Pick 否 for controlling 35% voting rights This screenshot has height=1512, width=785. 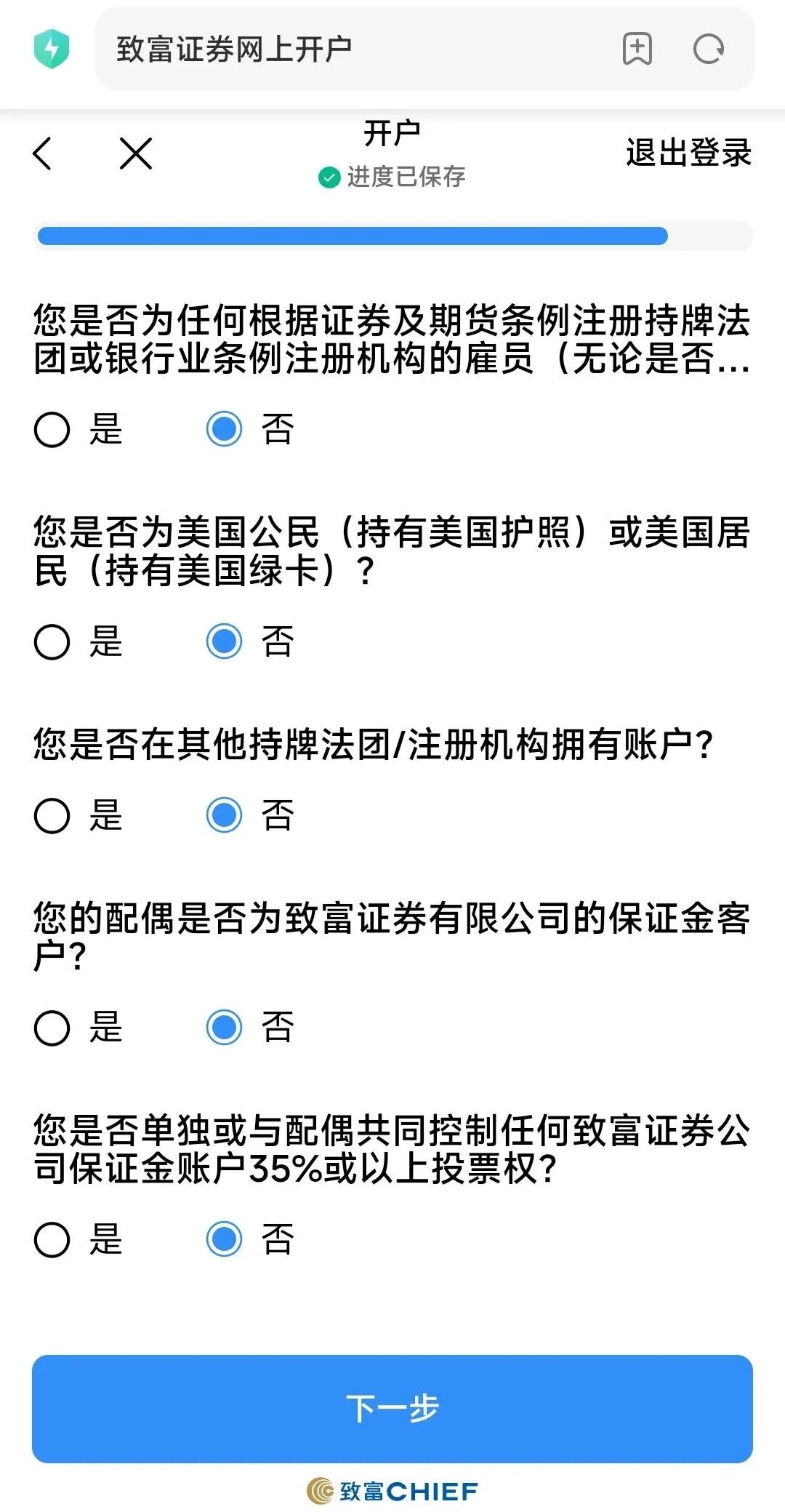225,1240
